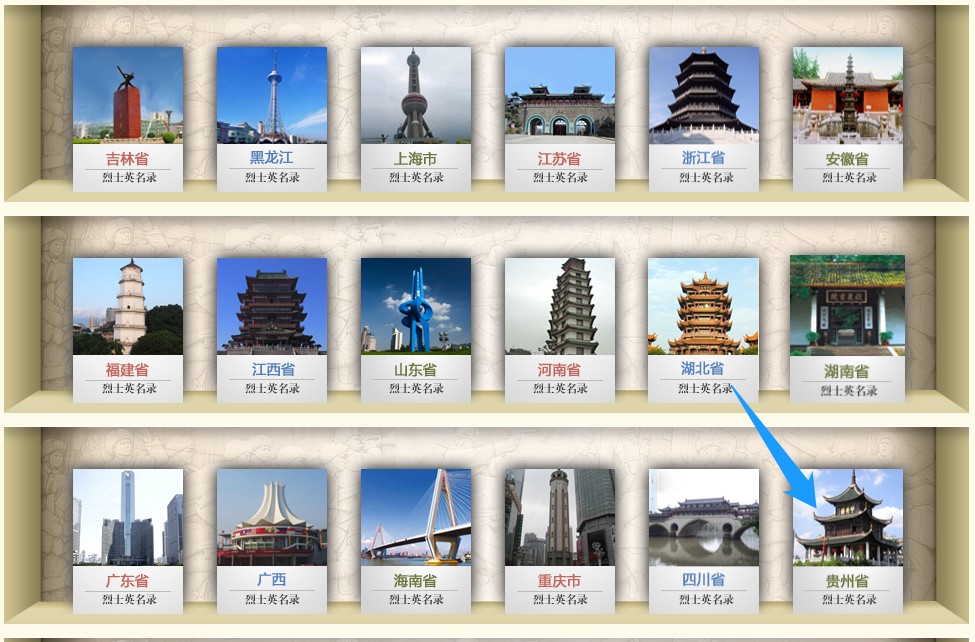Image resolution: width=975 pixels, height=642 pixels.
Task: Select the 福建省 card
Action: (x=128, y=329)
